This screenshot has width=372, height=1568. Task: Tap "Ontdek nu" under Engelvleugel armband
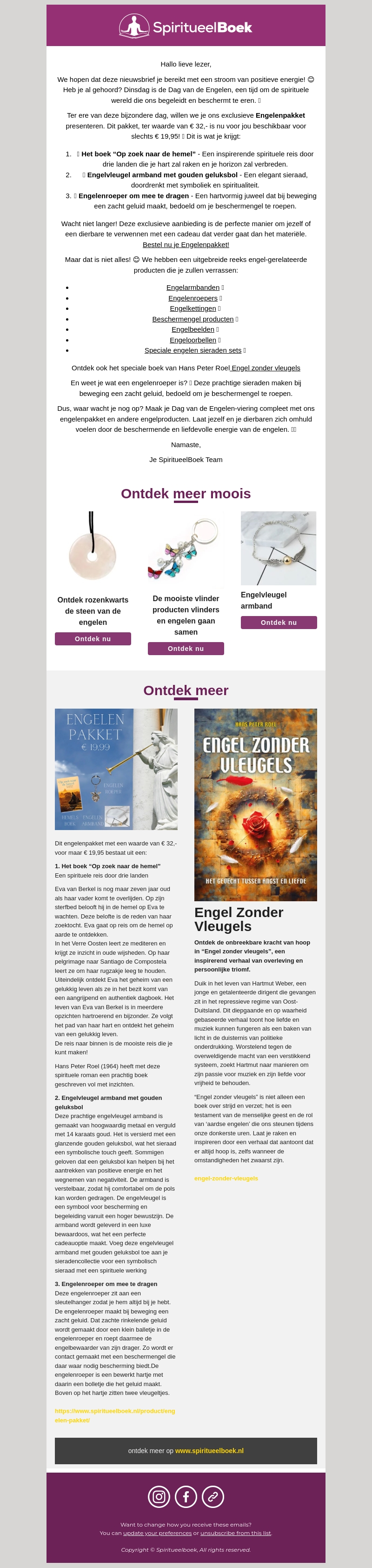279,622
